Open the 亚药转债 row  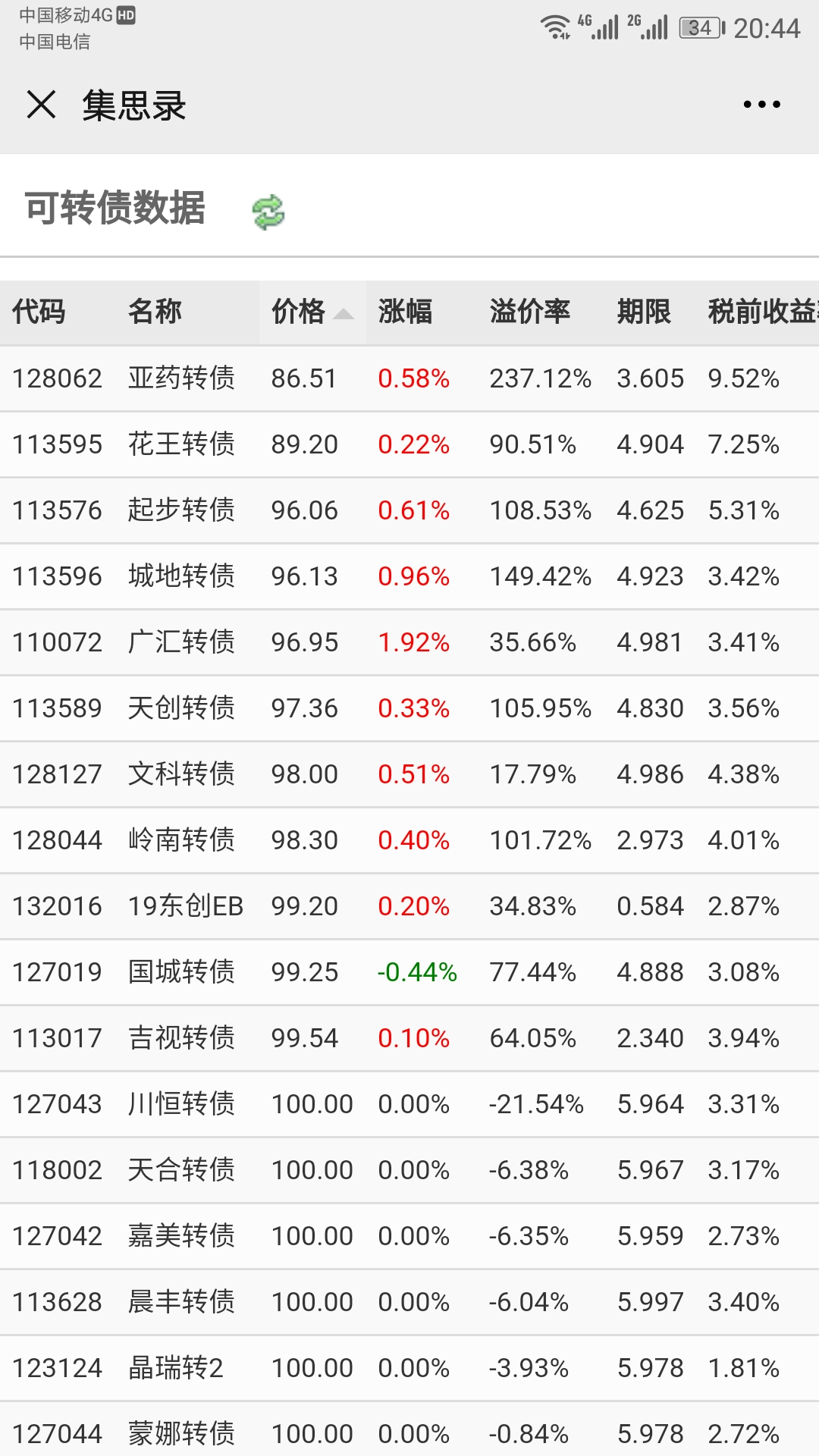(181, 378)
